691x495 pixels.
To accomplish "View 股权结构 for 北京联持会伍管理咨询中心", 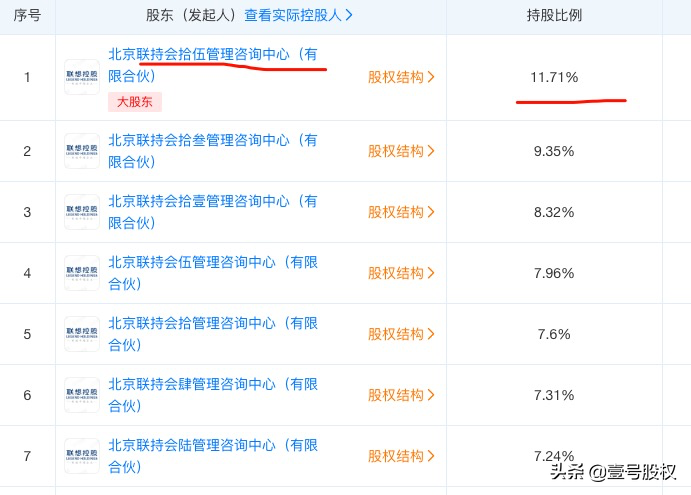I will [401, 273].
